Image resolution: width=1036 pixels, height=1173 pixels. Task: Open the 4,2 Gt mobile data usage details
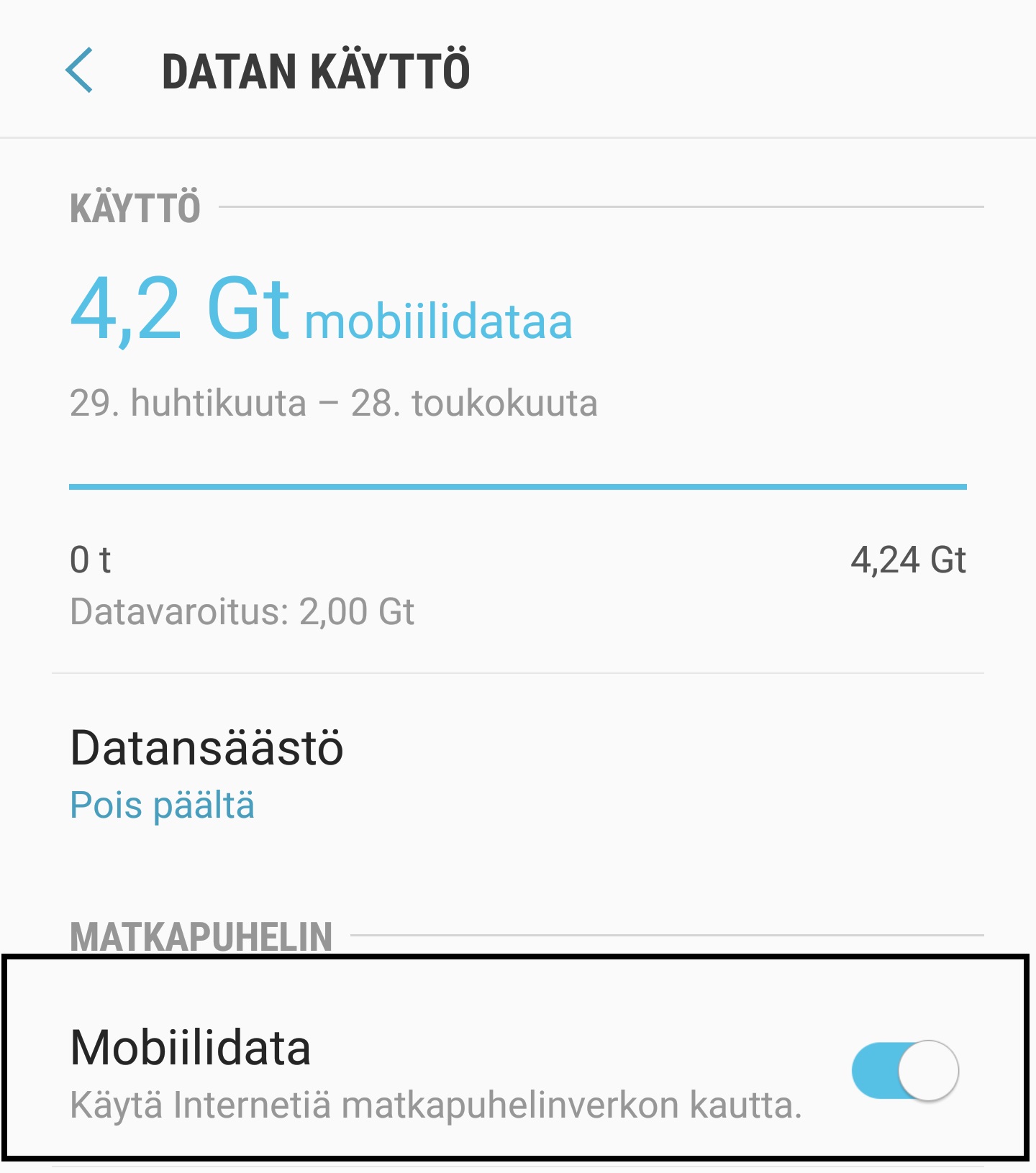pyautogui.click(x=321, y=312)
